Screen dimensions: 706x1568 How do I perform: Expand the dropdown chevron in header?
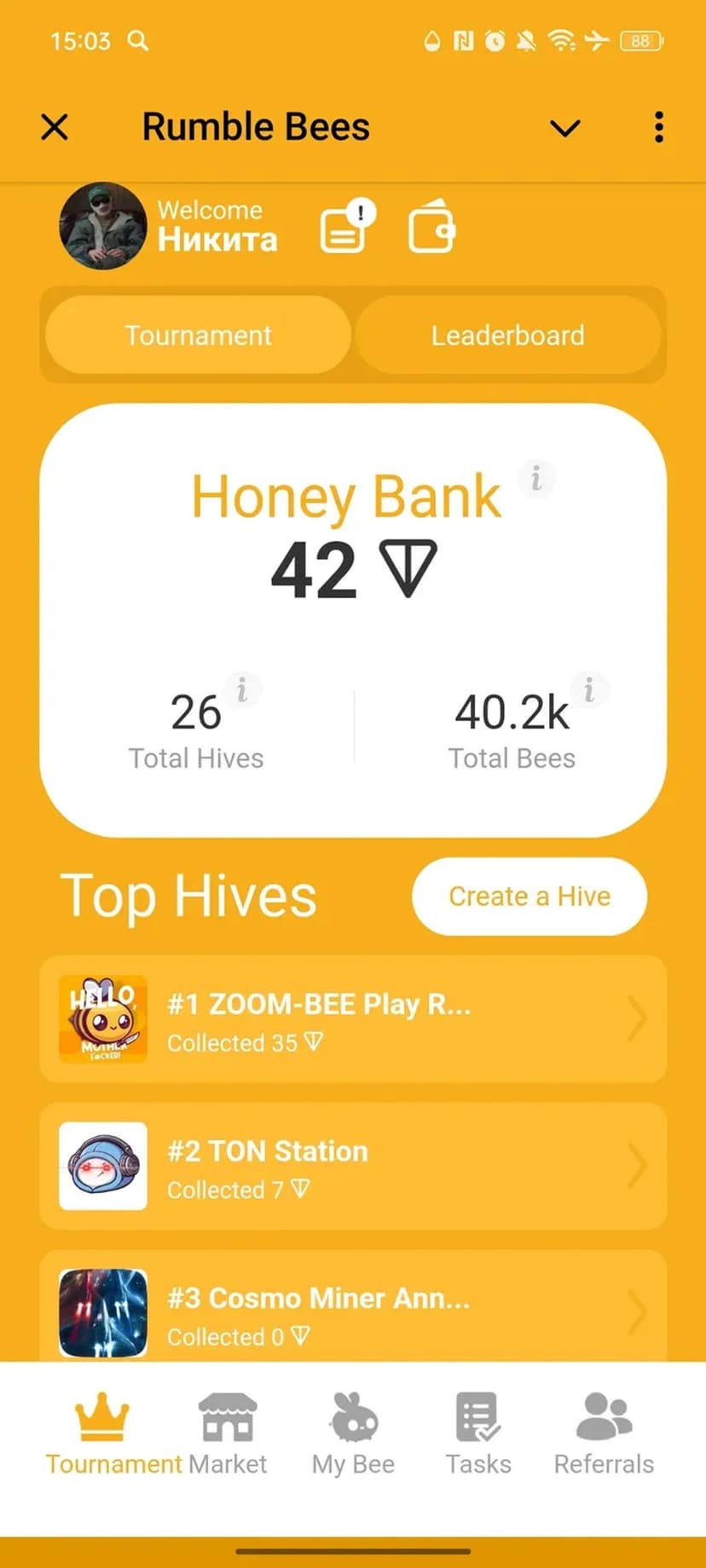[x=564, y=129]
